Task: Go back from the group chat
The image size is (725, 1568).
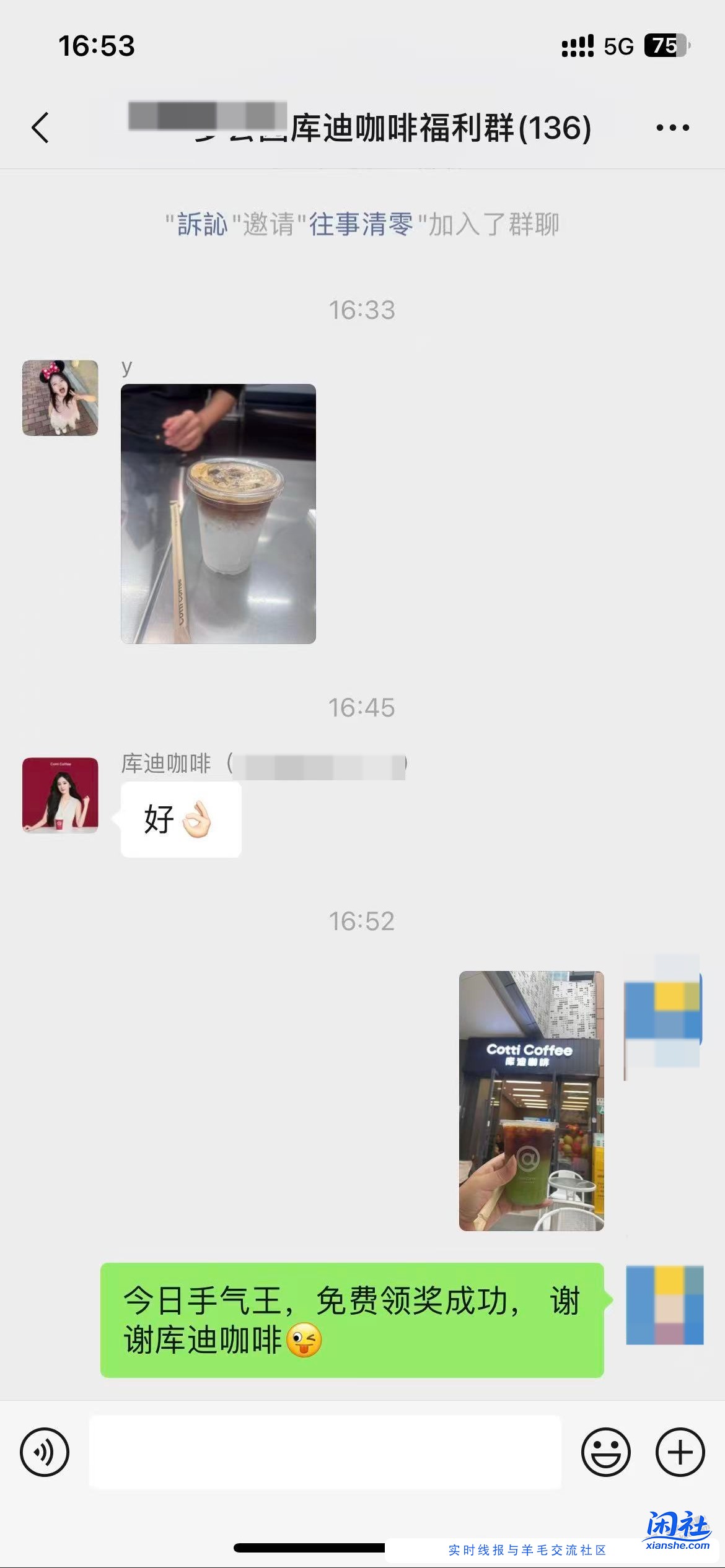Action: coord(41,128)
